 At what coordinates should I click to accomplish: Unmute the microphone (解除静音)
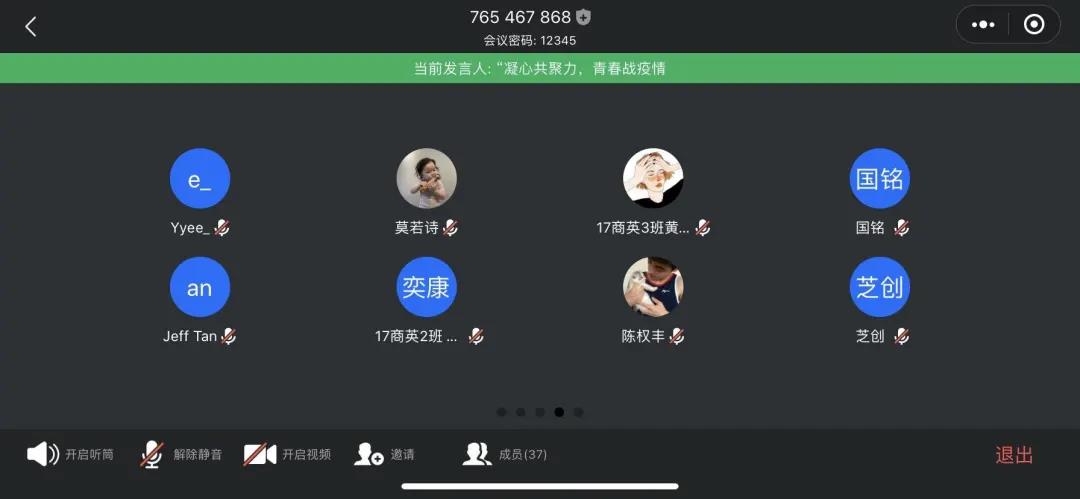point(181,455)
